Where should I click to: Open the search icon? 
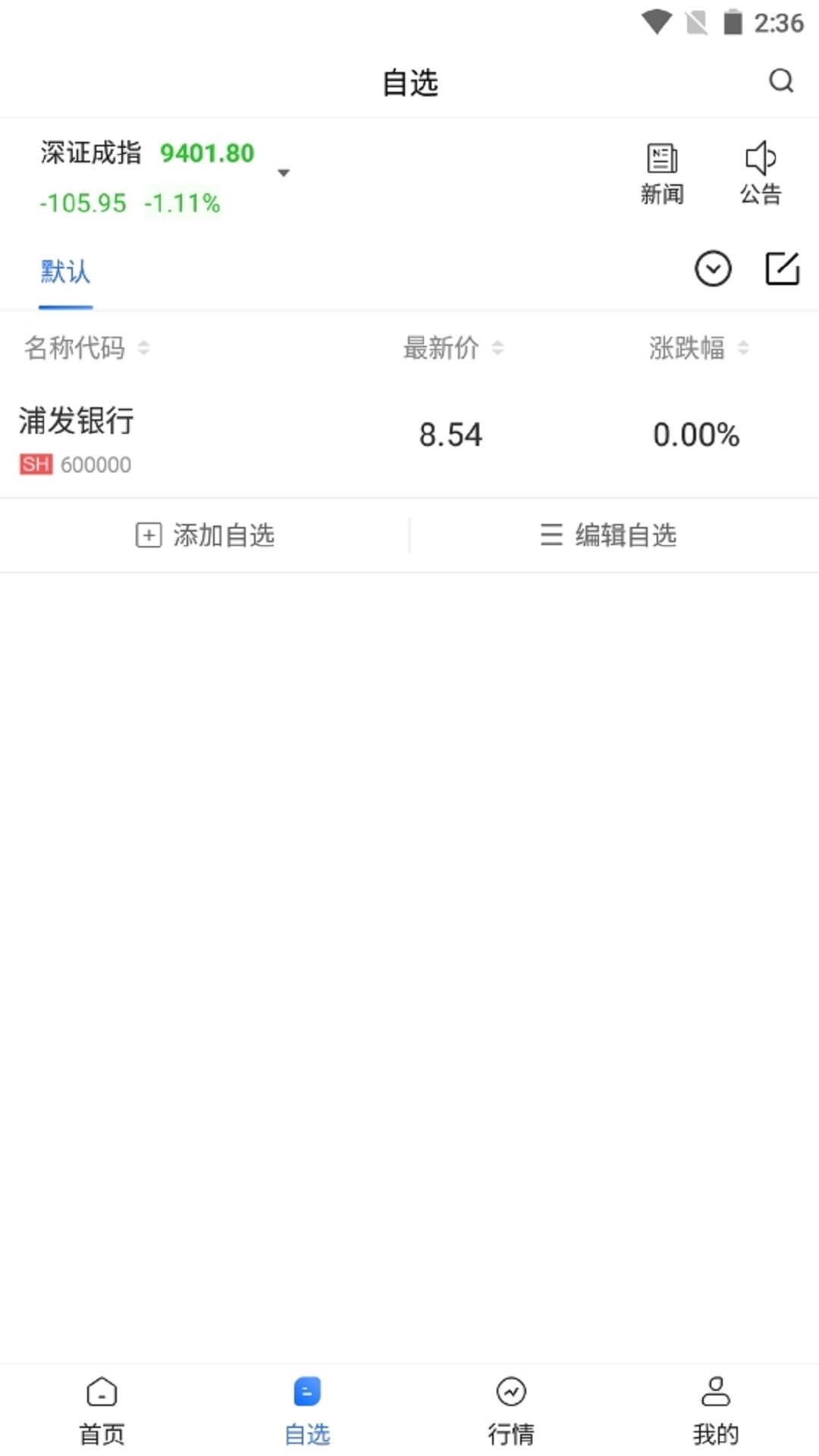point(780,82)
